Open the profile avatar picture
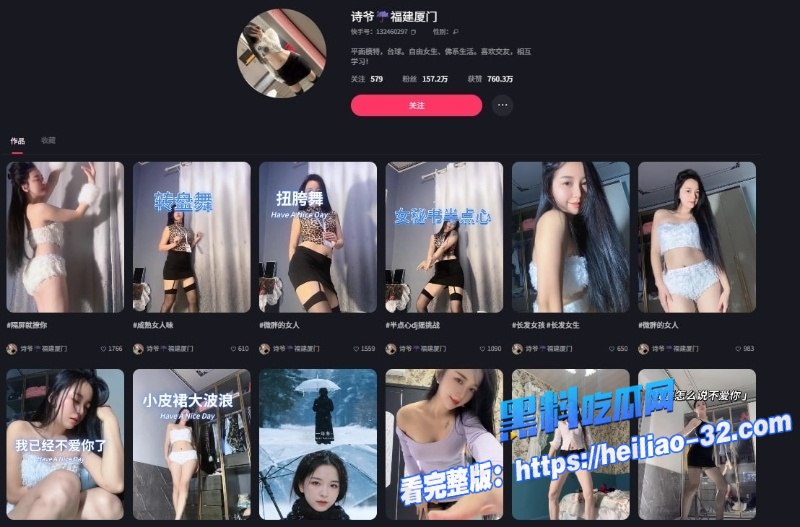800x527 pixels. [x=282, y=53]
